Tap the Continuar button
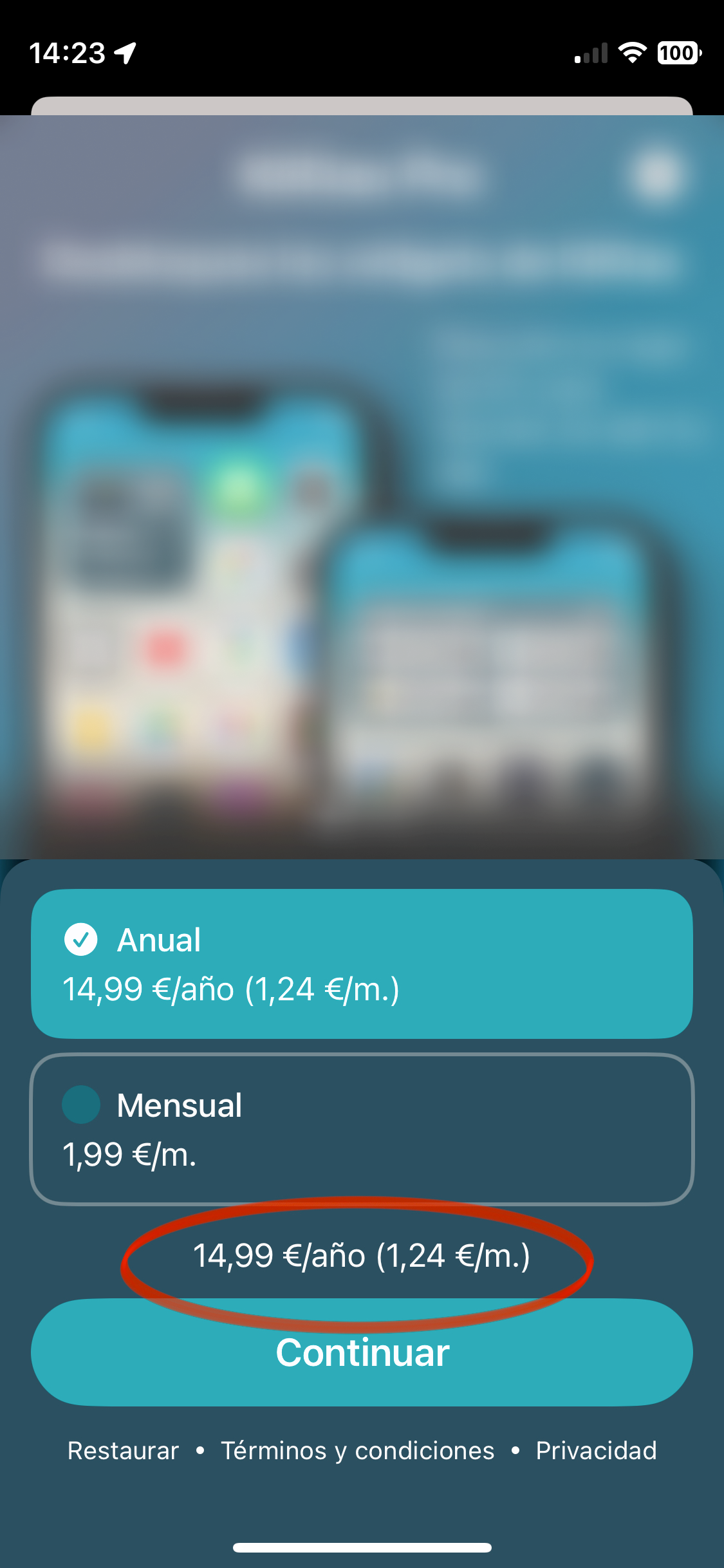The image size is (724, 1568). (362, 1352)
